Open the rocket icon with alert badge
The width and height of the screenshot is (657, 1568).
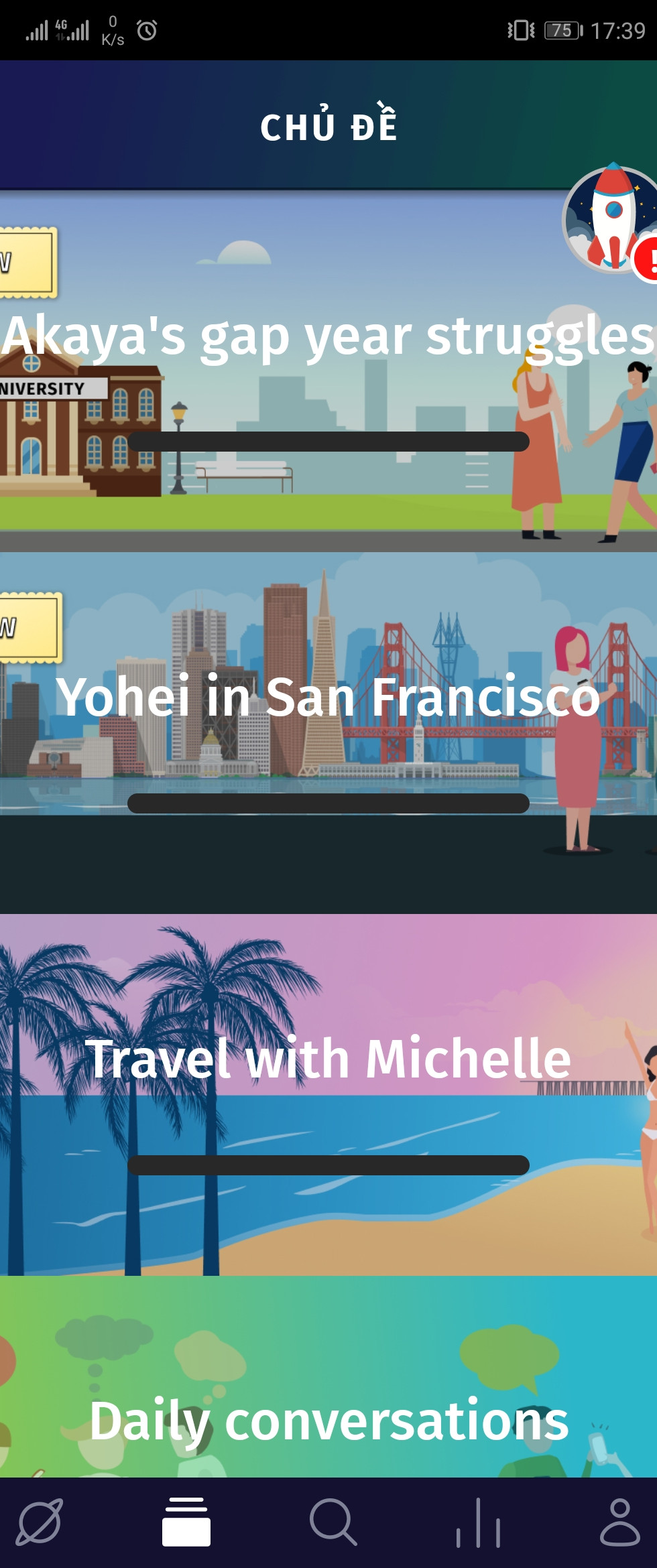point(611,220)
